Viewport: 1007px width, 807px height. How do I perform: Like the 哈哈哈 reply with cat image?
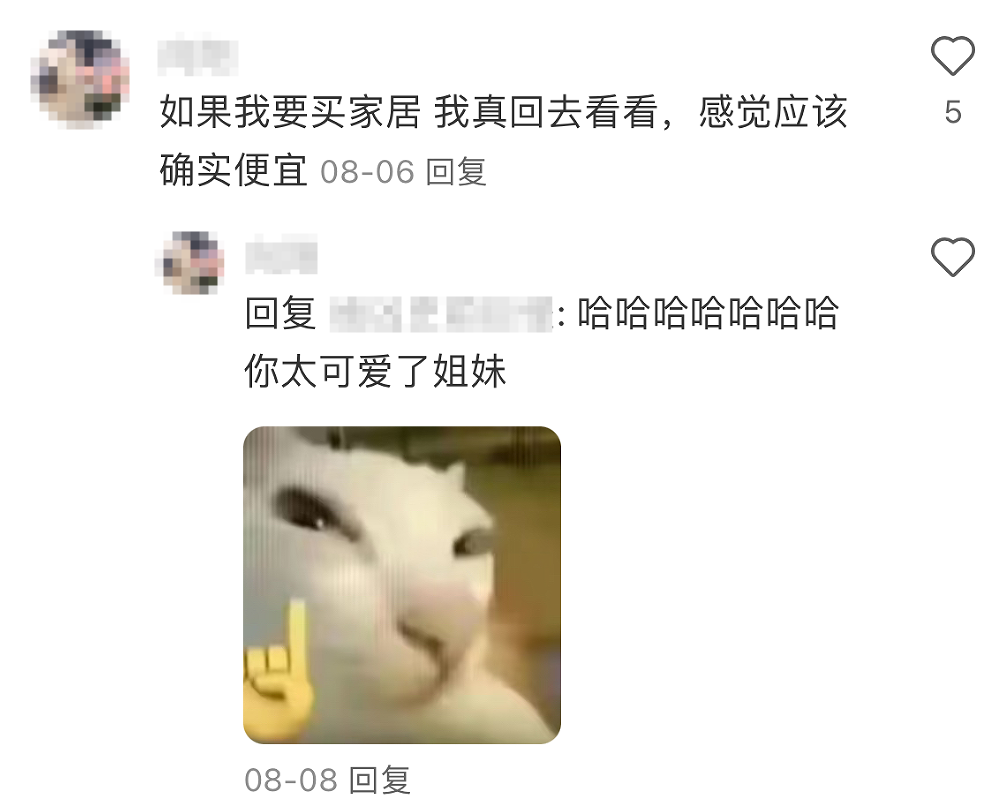coord(952,258)
